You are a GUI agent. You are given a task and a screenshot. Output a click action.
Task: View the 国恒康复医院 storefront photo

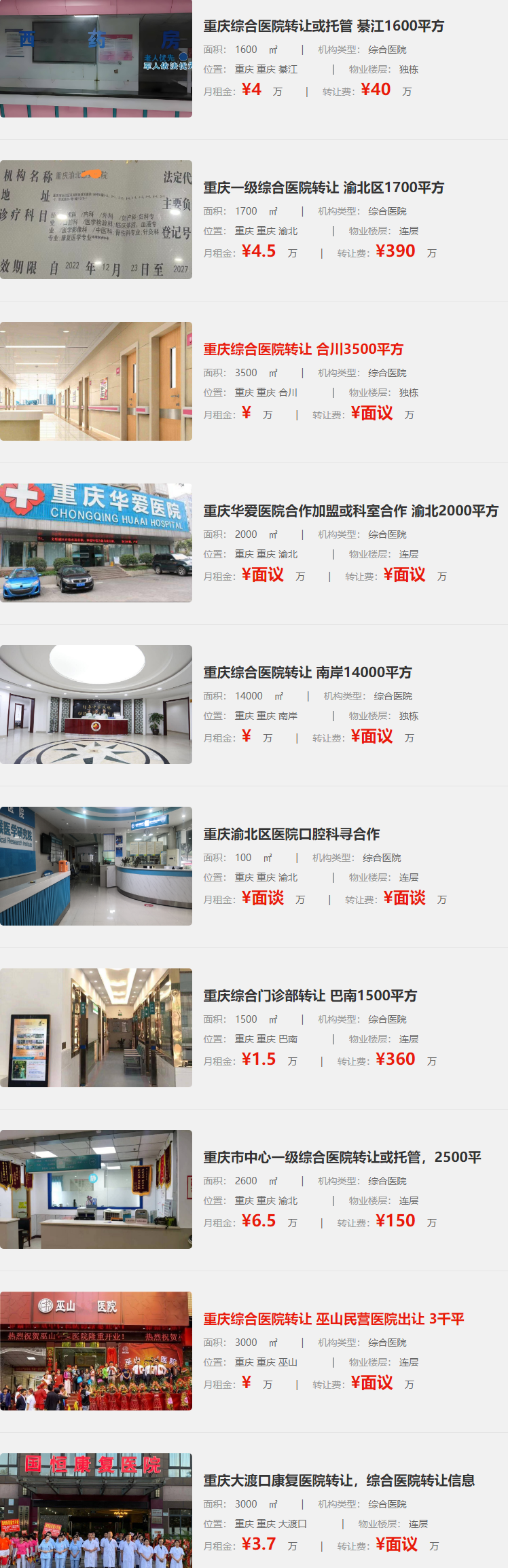point(96,1512)
